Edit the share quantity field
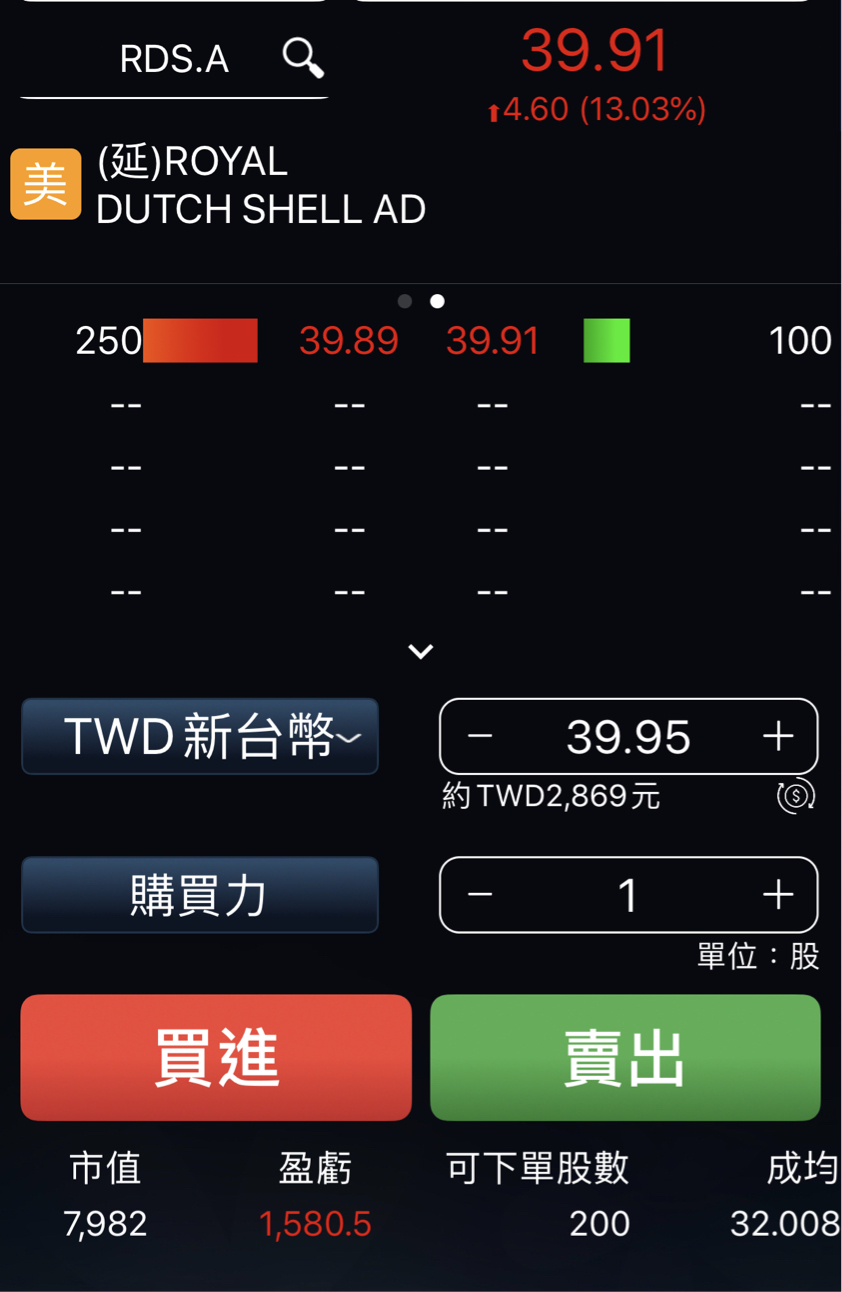This screenshot has height=1292, width=842. pos(628,895)
